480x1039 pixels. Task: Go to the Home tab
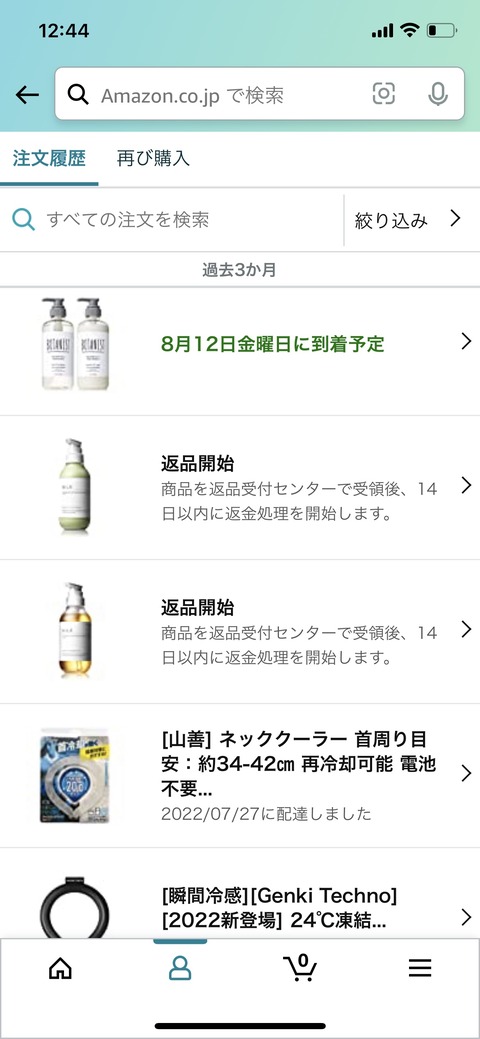60,969
